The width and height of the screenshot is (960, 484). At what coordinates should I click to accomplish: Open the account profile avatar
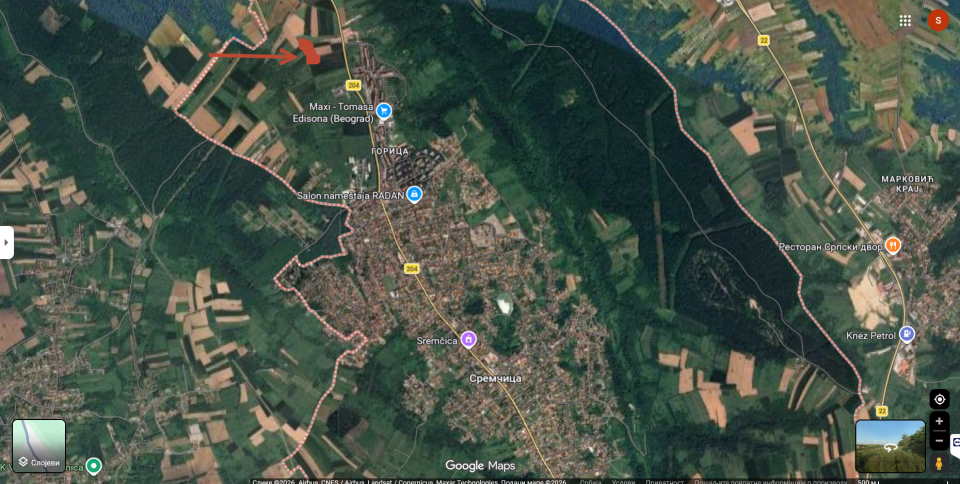click(x=937, y=20)
